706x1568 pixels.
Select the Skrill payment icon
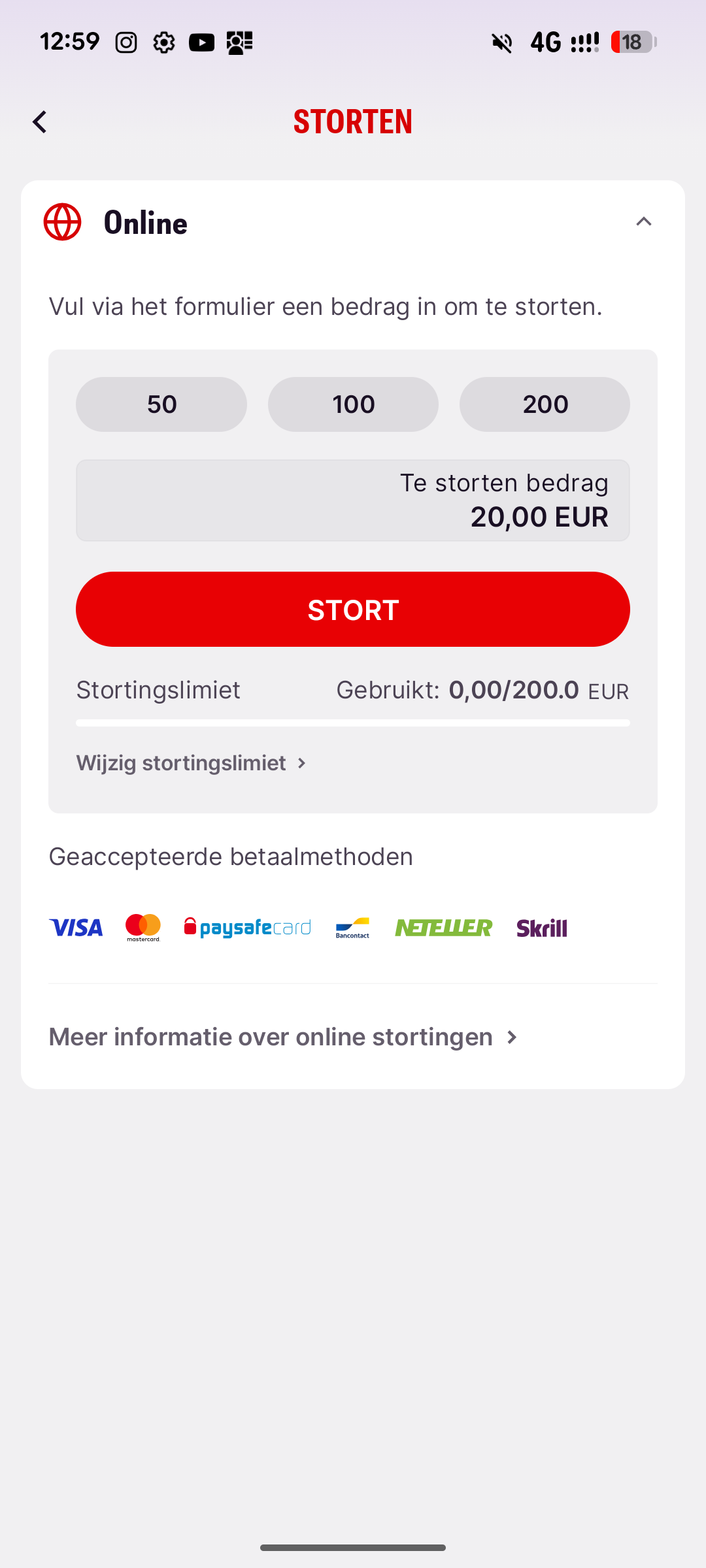(541, 928)
